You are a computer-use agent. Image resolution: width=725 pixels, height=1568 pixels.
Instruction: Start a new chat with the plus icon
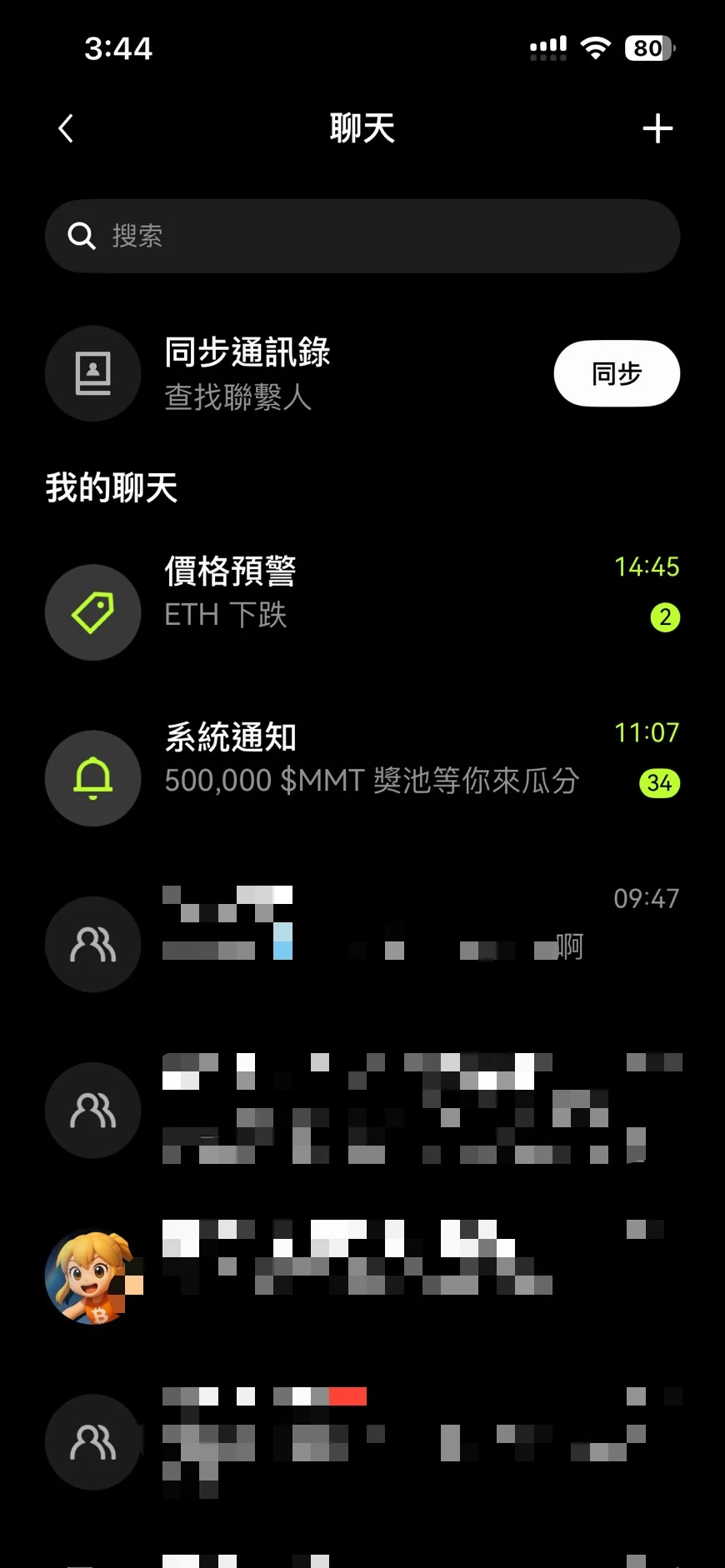657,127
